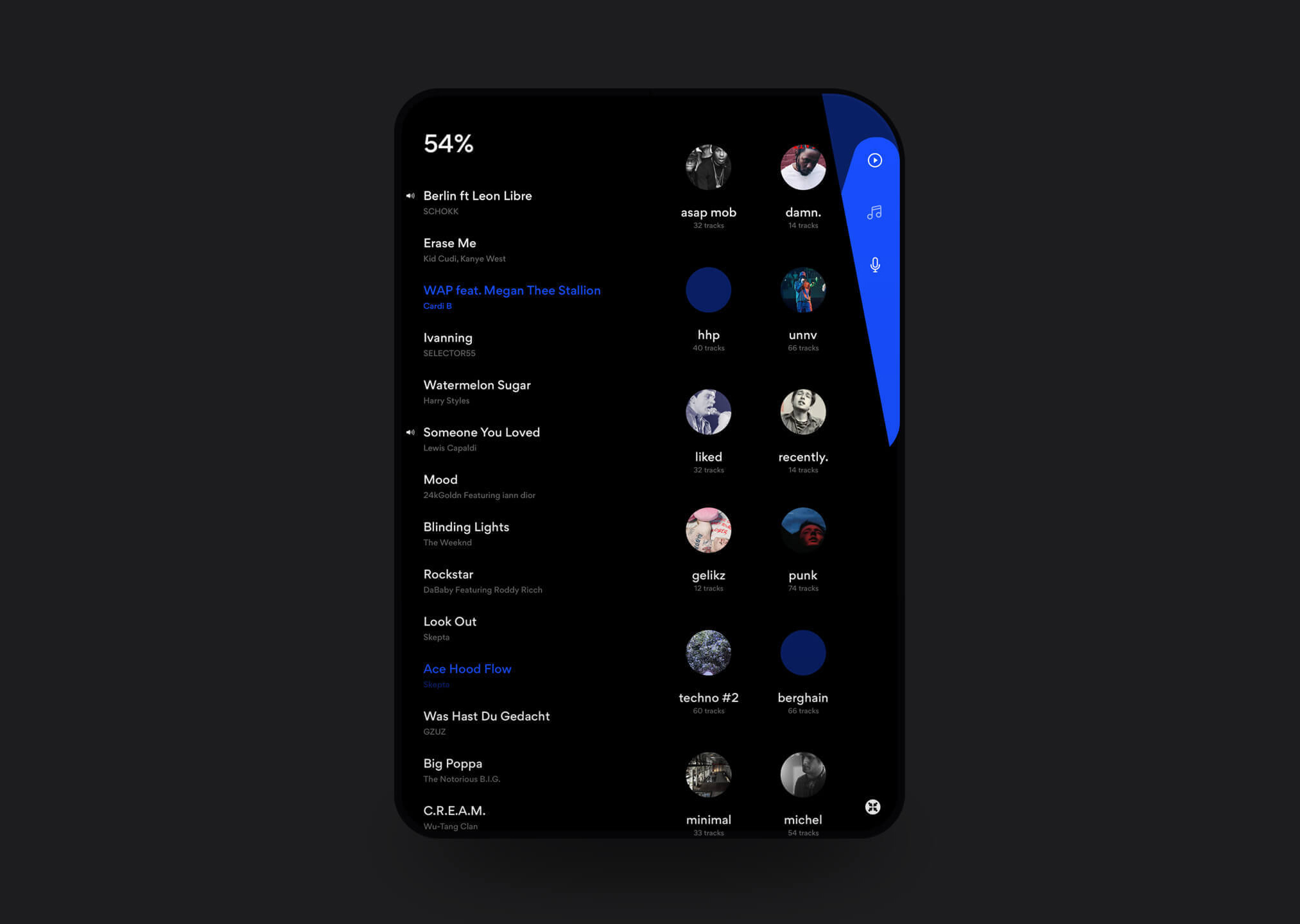
Task: Play Berlin ft Leon Libre by SCHOKK
Action: pos(477,196)
